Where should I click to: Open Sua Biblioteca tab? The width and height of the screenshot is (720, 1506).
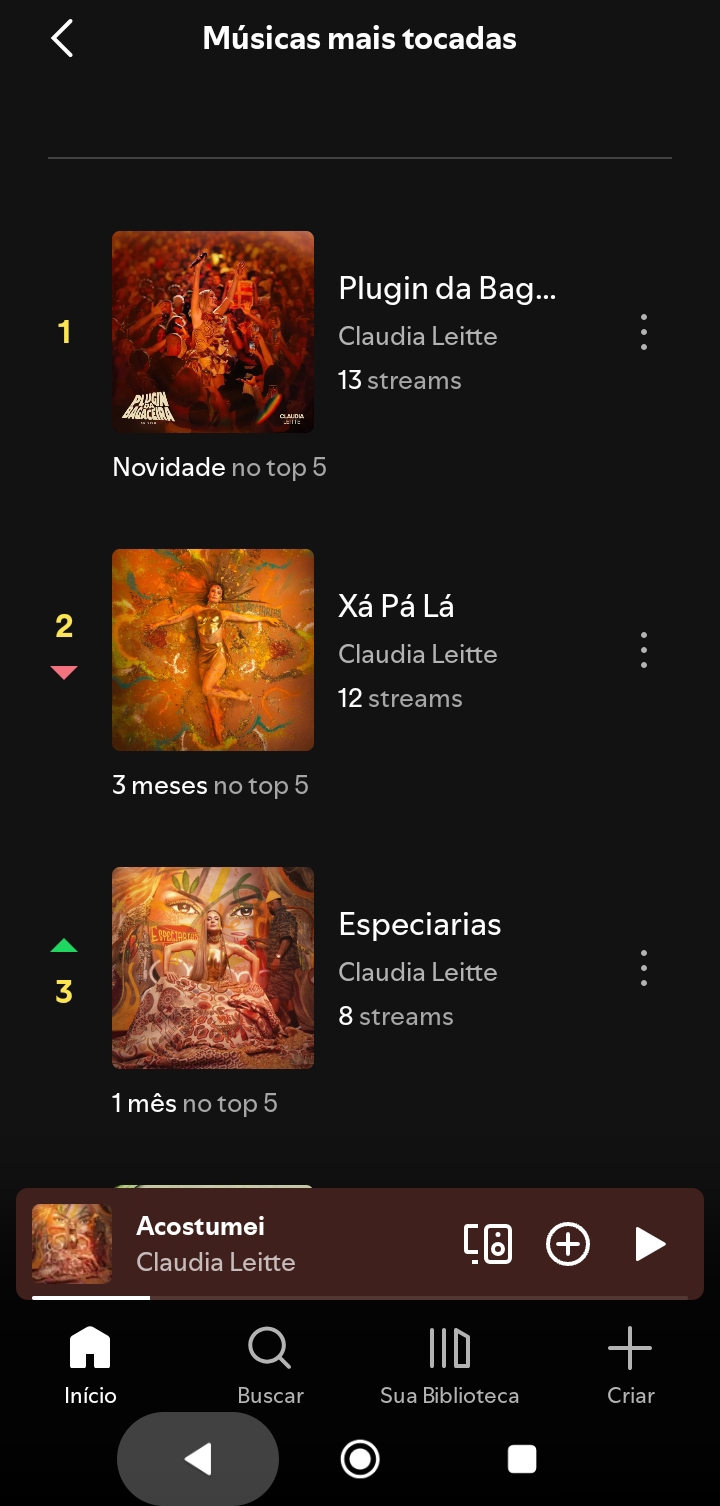tap(449, 1366)
